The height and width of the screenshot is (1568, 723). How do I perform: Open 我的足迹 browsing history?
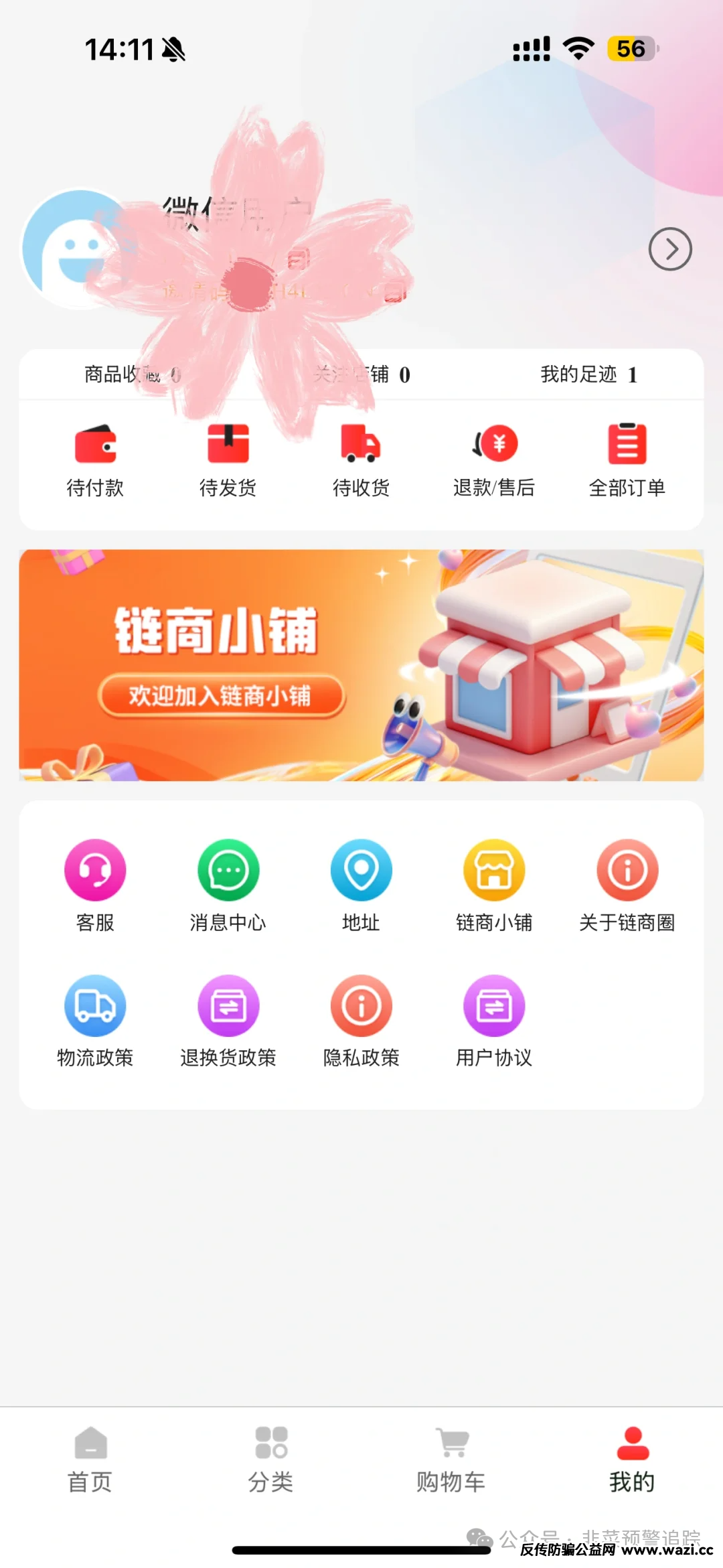click(x=588, y=374)
